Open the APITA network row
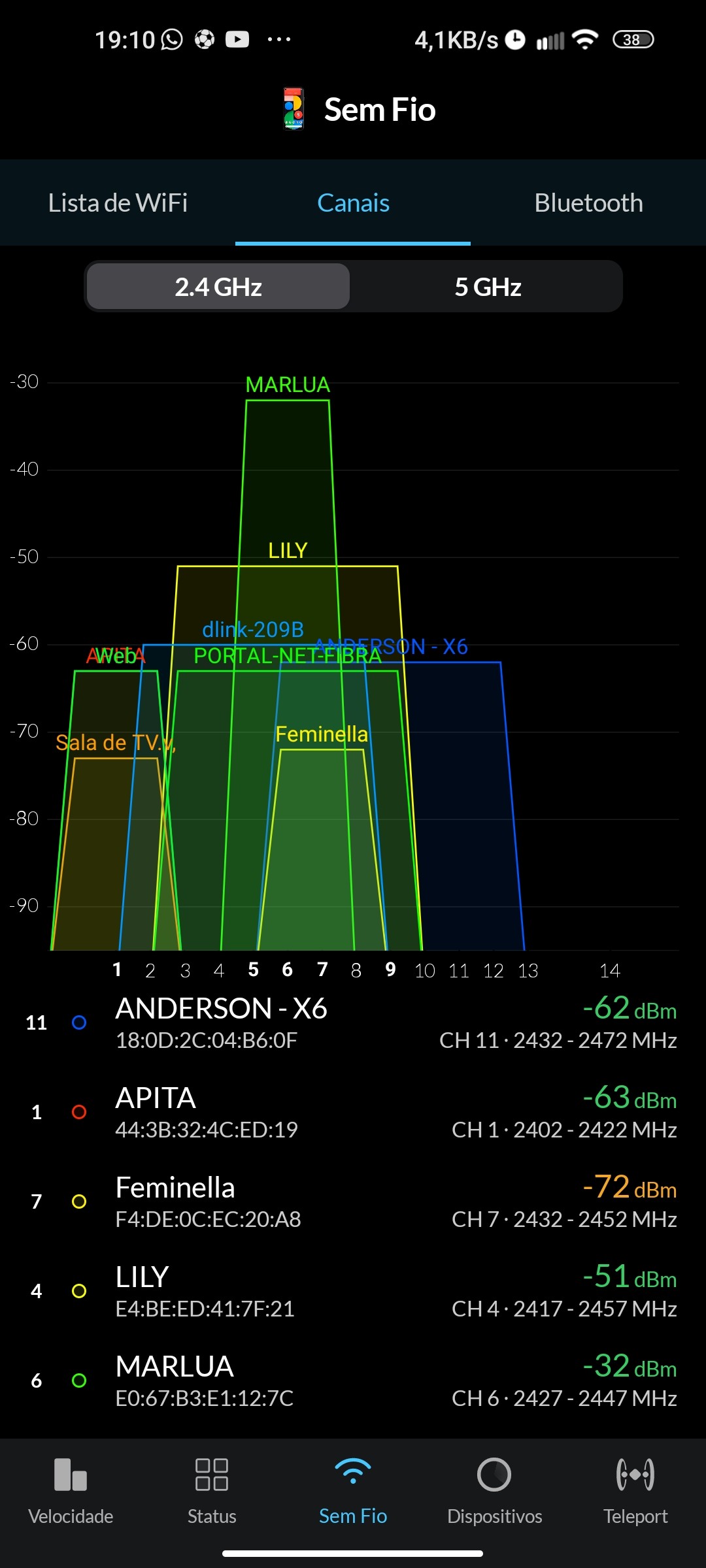The height and width of the screenshot is (1568, 706). pos(353,1112)
